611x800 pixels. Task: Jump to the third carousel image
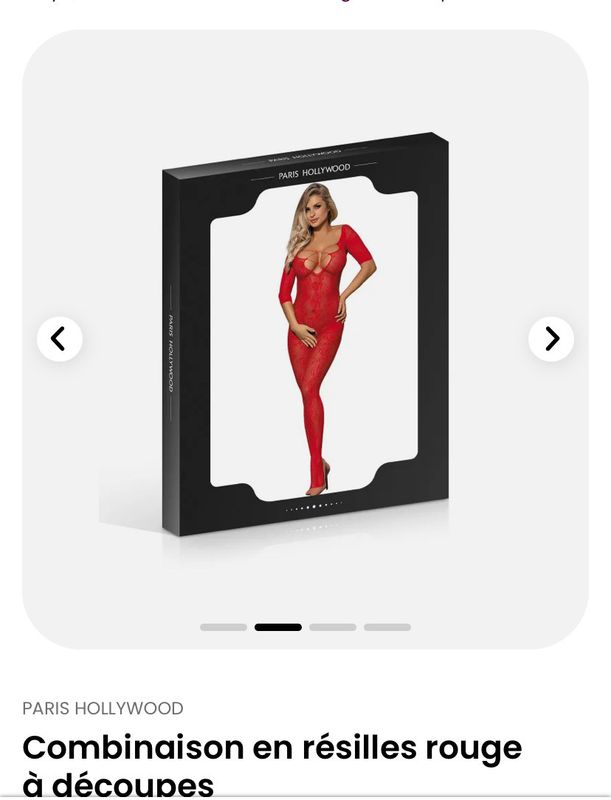[332, 627]
